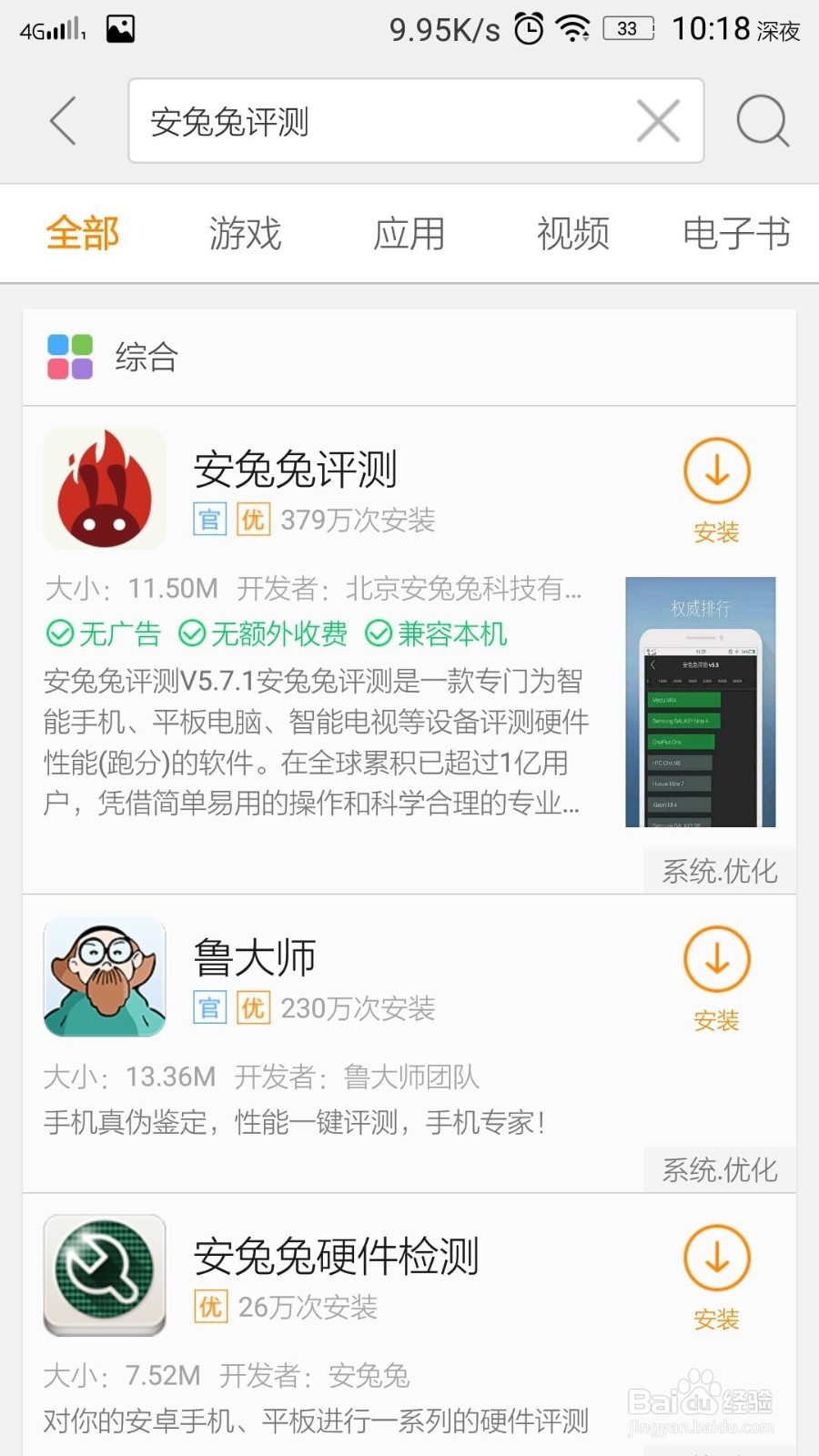Tap the colorful 综合 grid icon
Viewport: 819px width, 1456px height.
[68, 358]
